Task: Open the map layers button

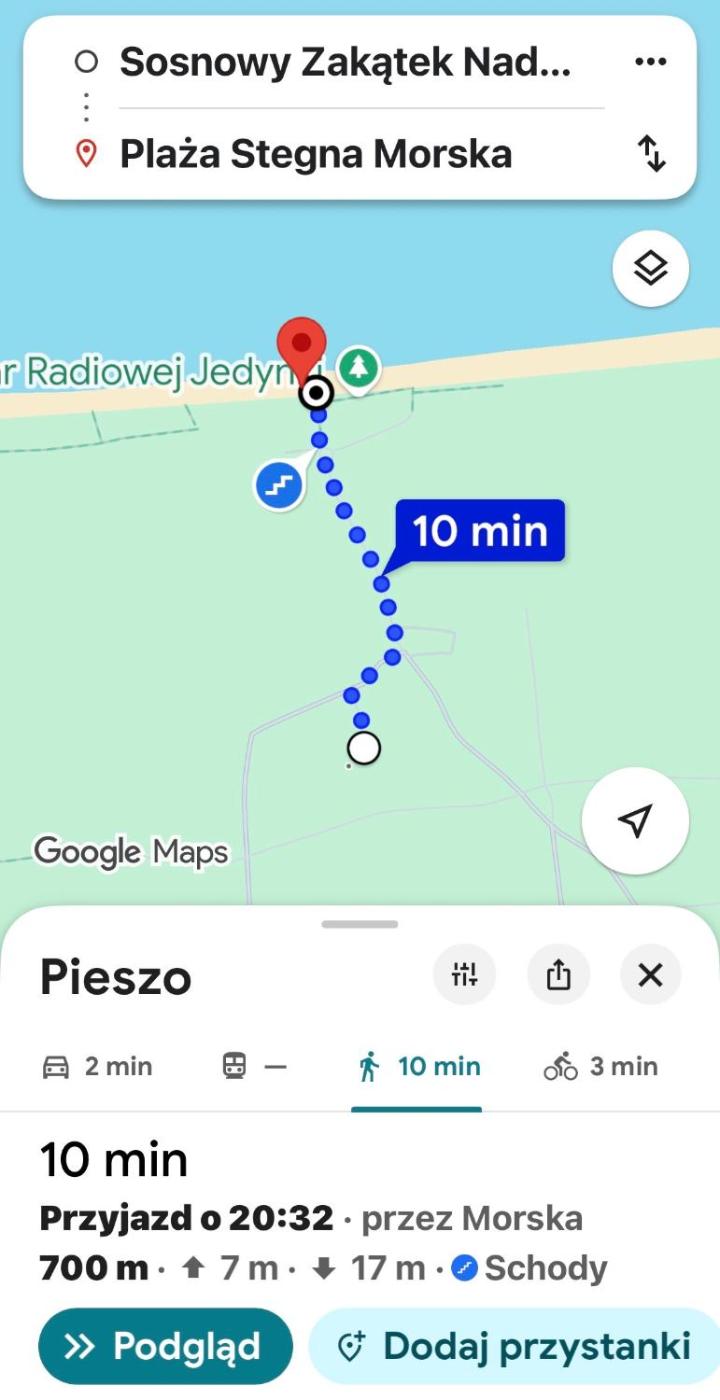Action: [651, 268]
